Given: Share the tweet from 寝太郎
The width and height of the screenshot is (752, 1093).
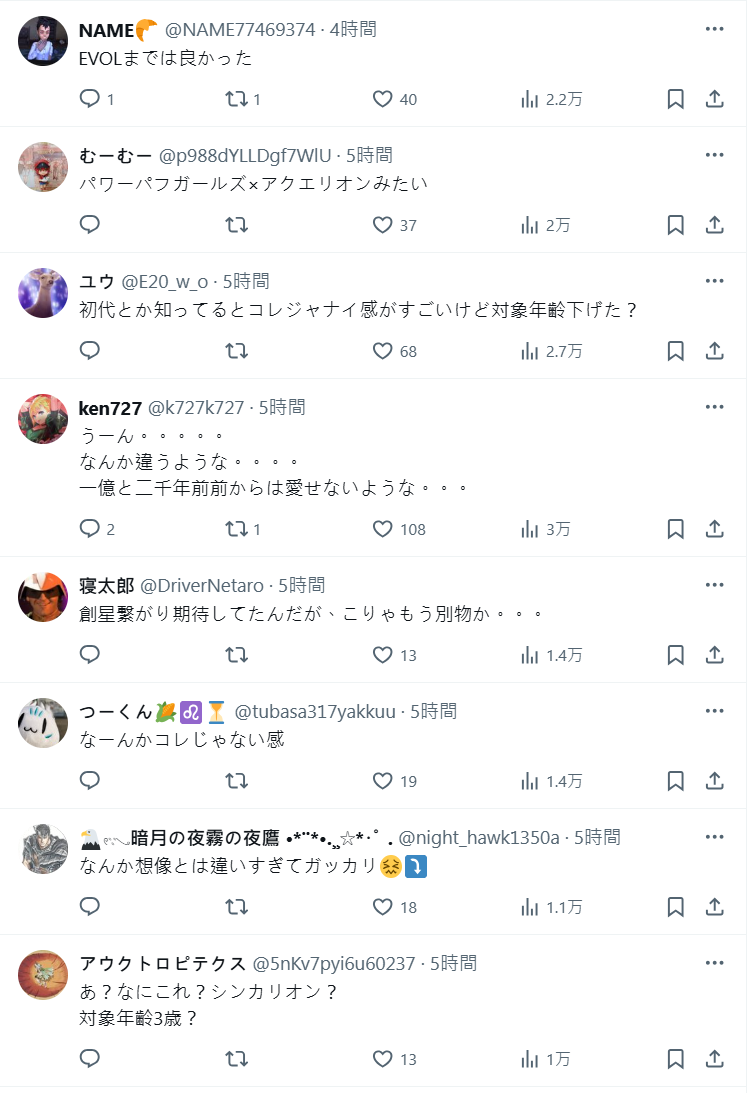Looking at the screenshot, I should [x=715, y=655].
